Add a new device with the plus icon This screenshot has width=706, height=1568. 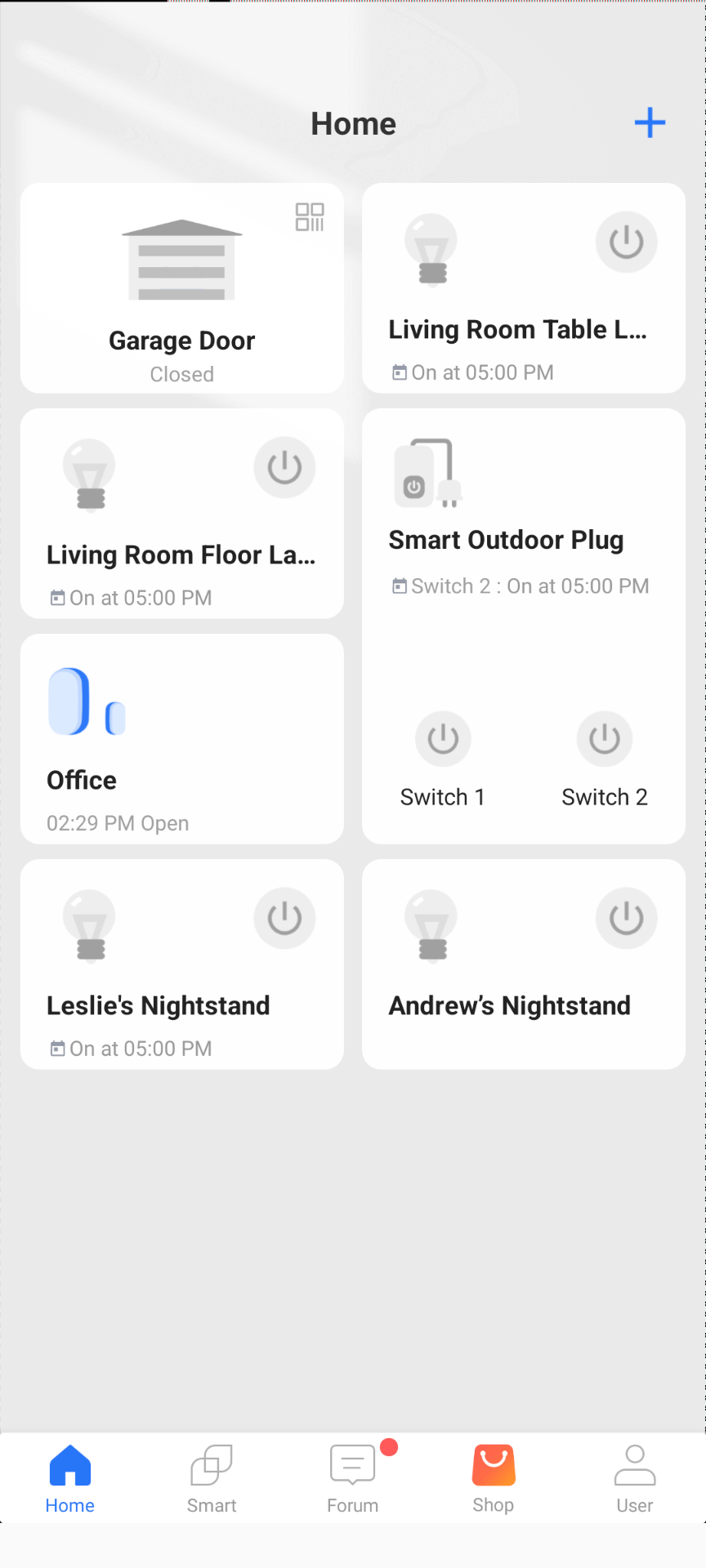[x=650, y=123]
